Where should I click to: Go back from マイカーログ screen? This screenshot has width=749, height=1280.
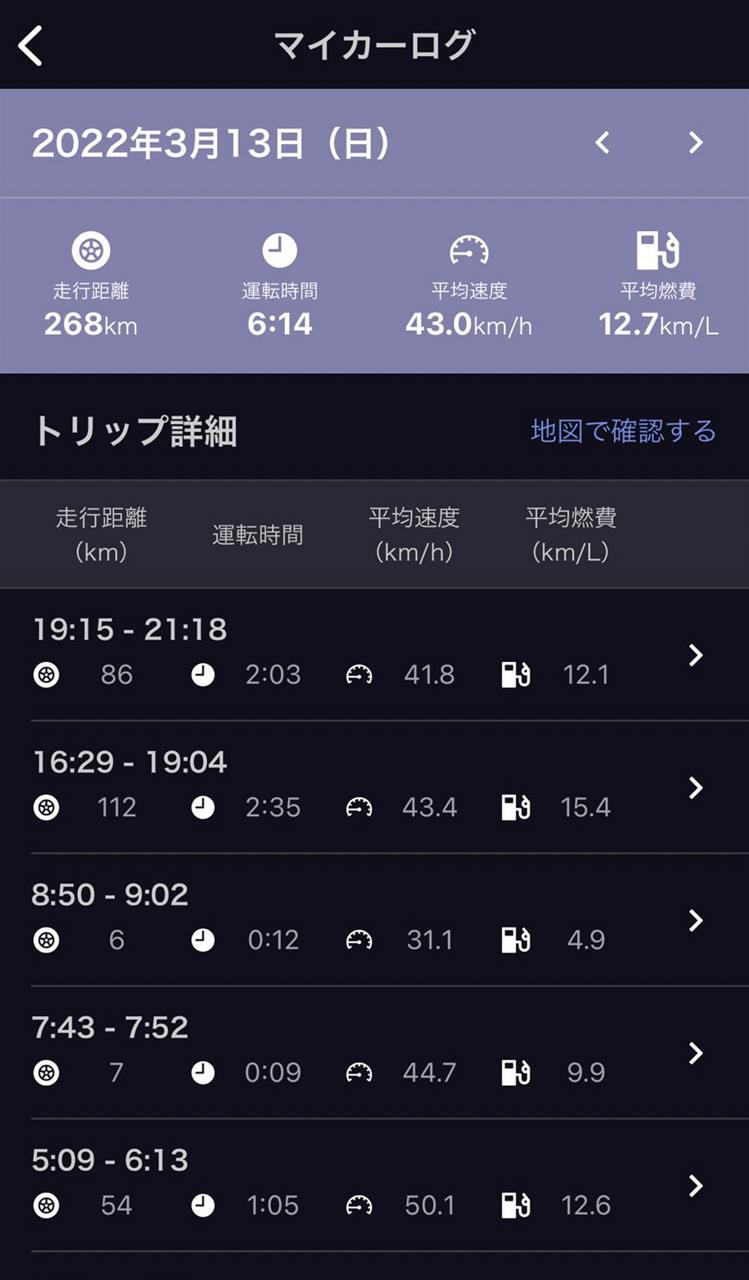click(31, 46)
